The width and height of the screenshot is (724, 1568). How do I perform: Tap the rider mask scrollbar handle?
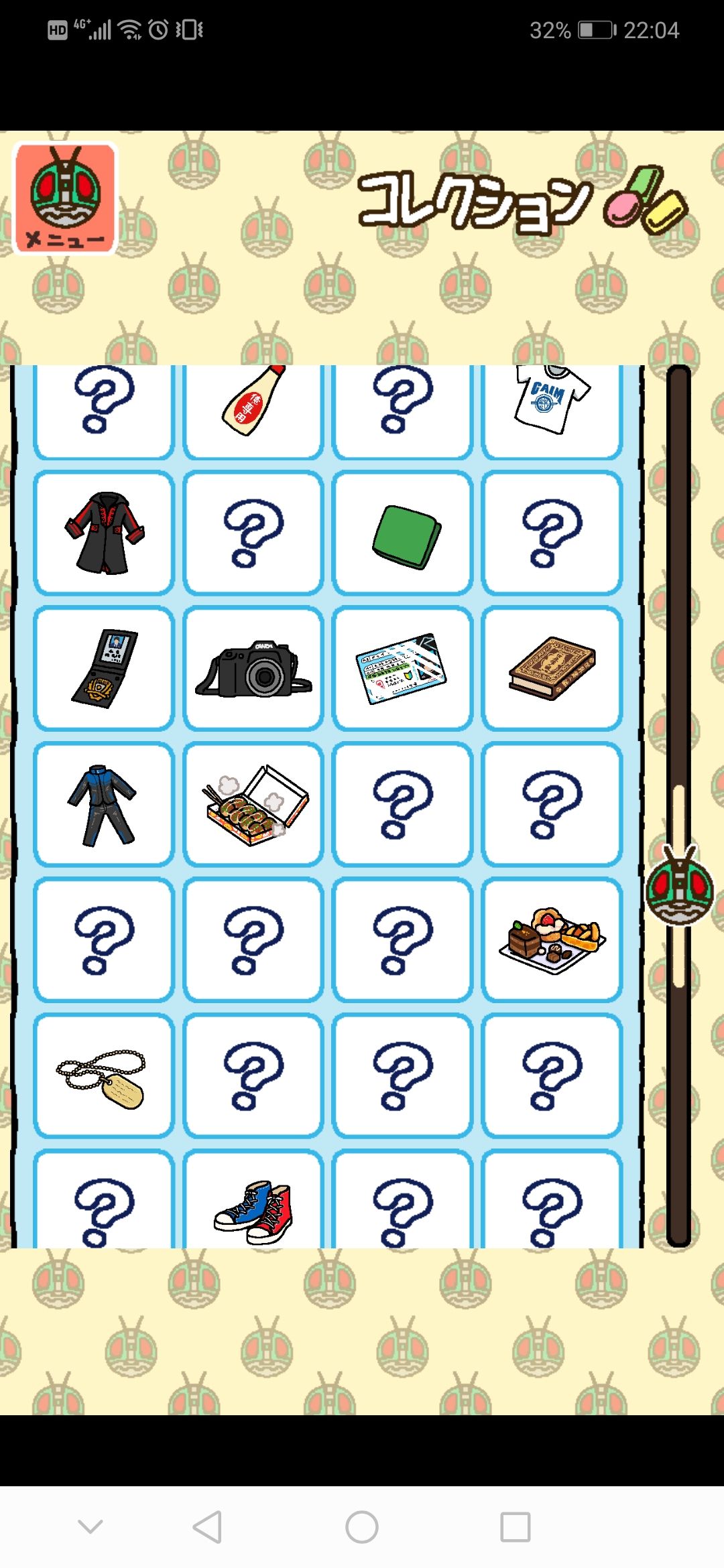click(x=679, y=885)
